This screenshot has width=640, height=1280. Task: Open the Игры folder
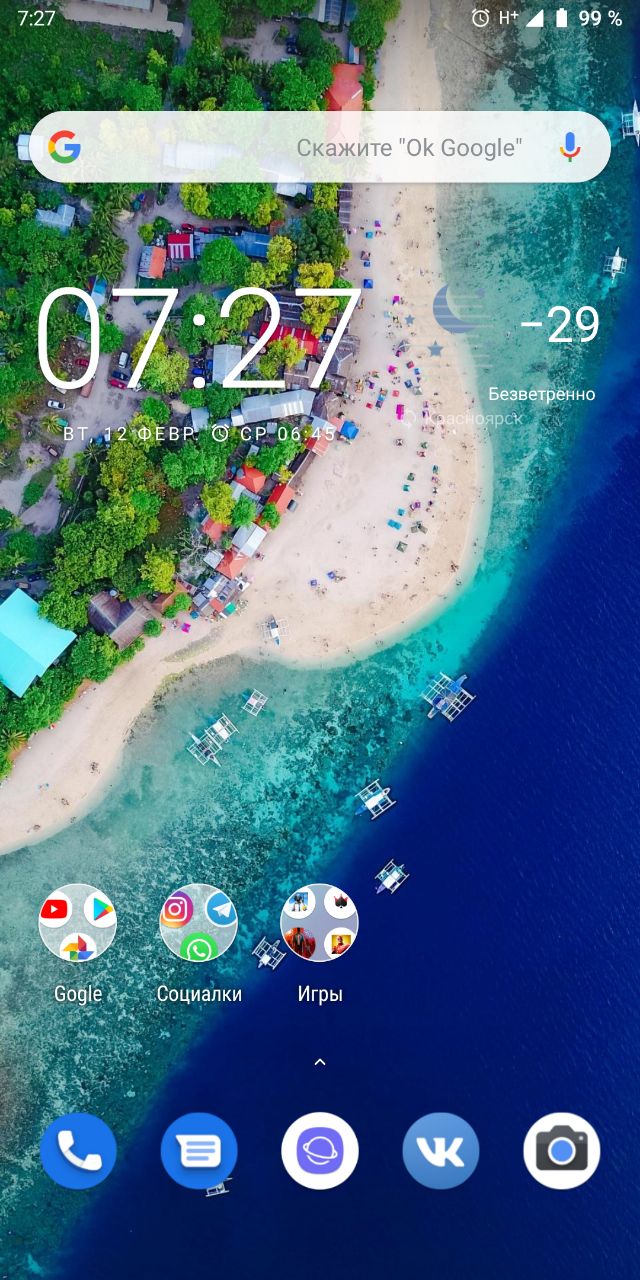click(x=319, y=923)
